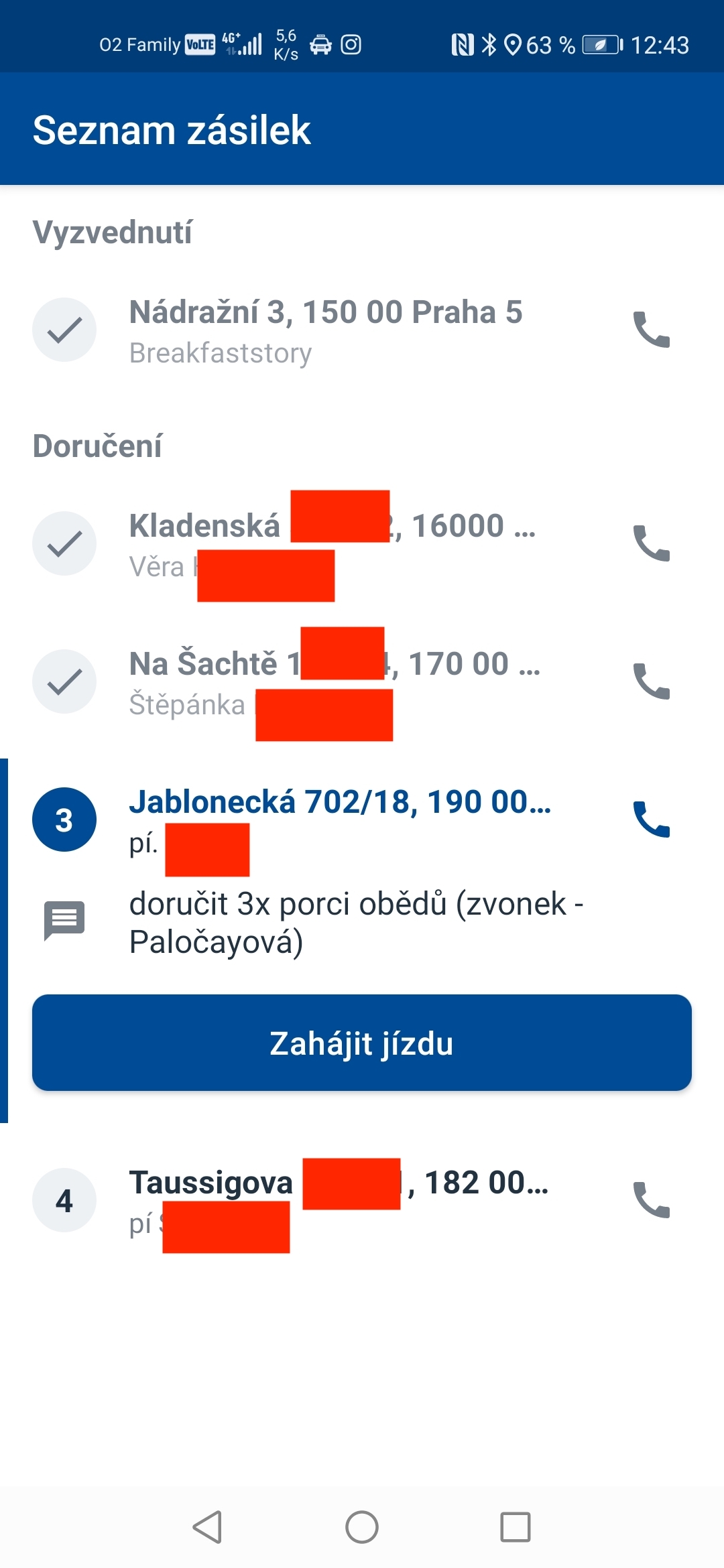Uncheck the Na Šachtě delivery checkmark
The height and width of the screenshot is (1568, 724).
point(65,682)
